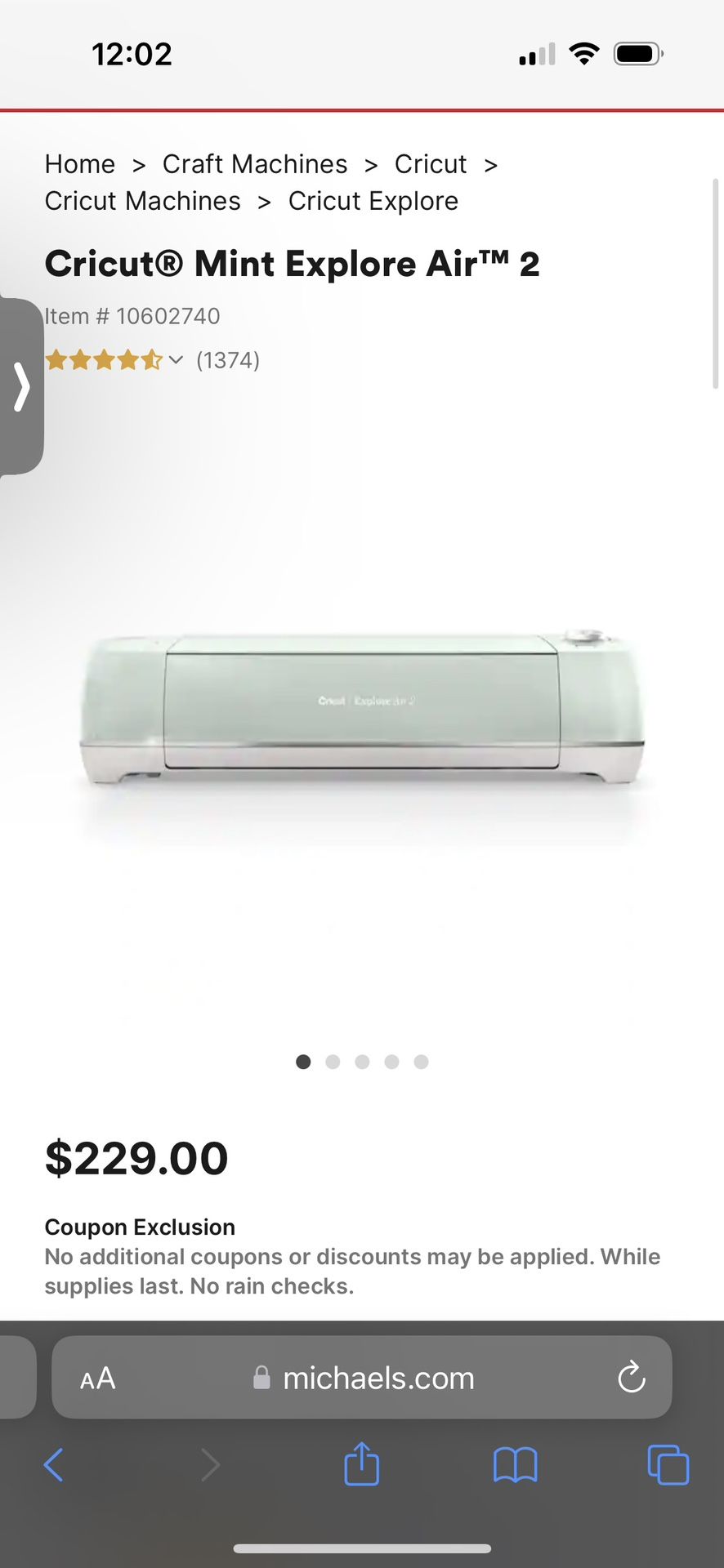The height and width of the screenshot is (1568, 724).
Task: Open the Cricut breadcrumb link
Action: tap(431, 164)
